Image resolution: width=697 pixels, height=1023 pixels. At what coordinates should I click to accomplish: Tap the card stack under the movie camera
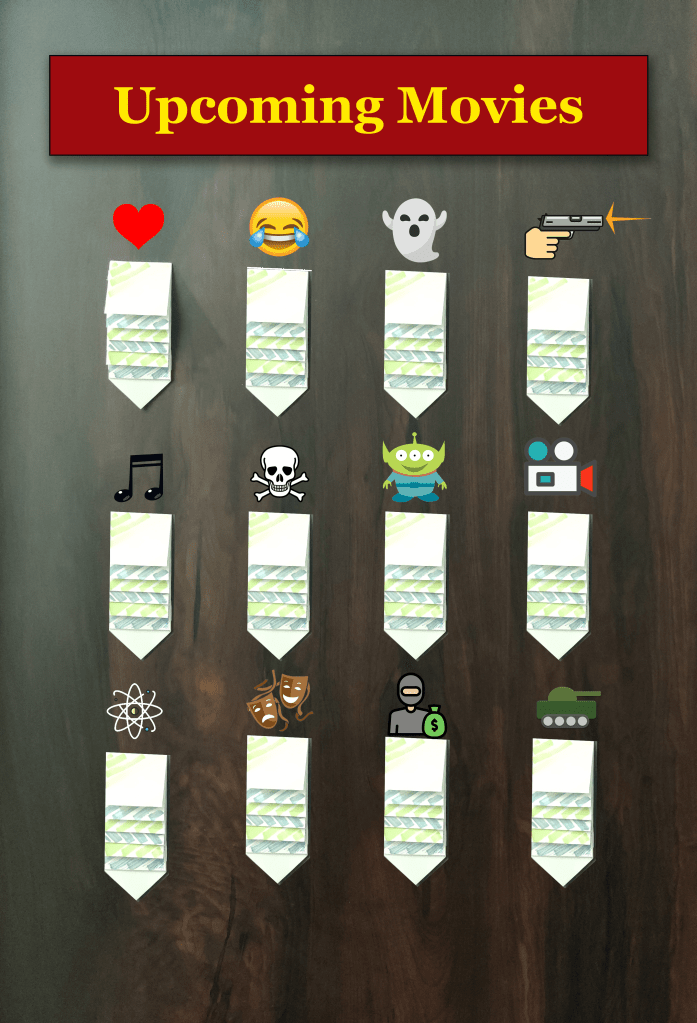[558, 582]
